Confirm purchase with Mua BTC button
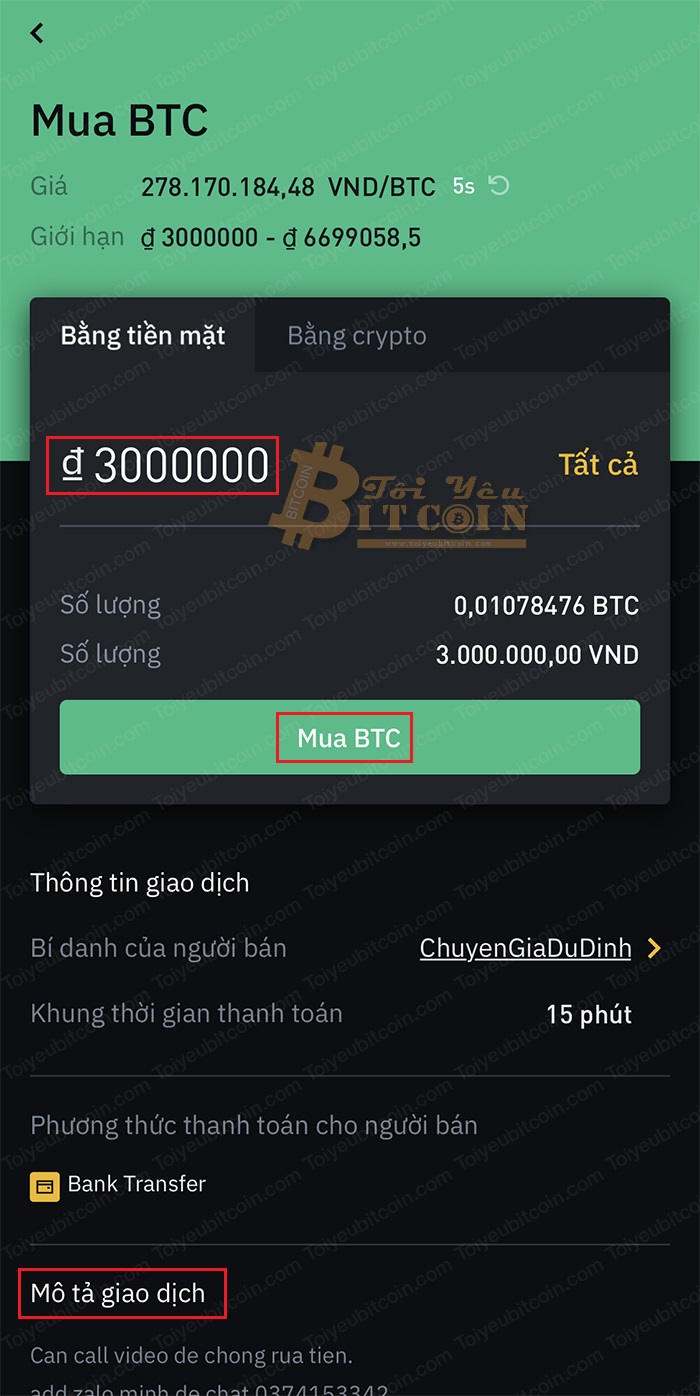 [x=349, y=738]
